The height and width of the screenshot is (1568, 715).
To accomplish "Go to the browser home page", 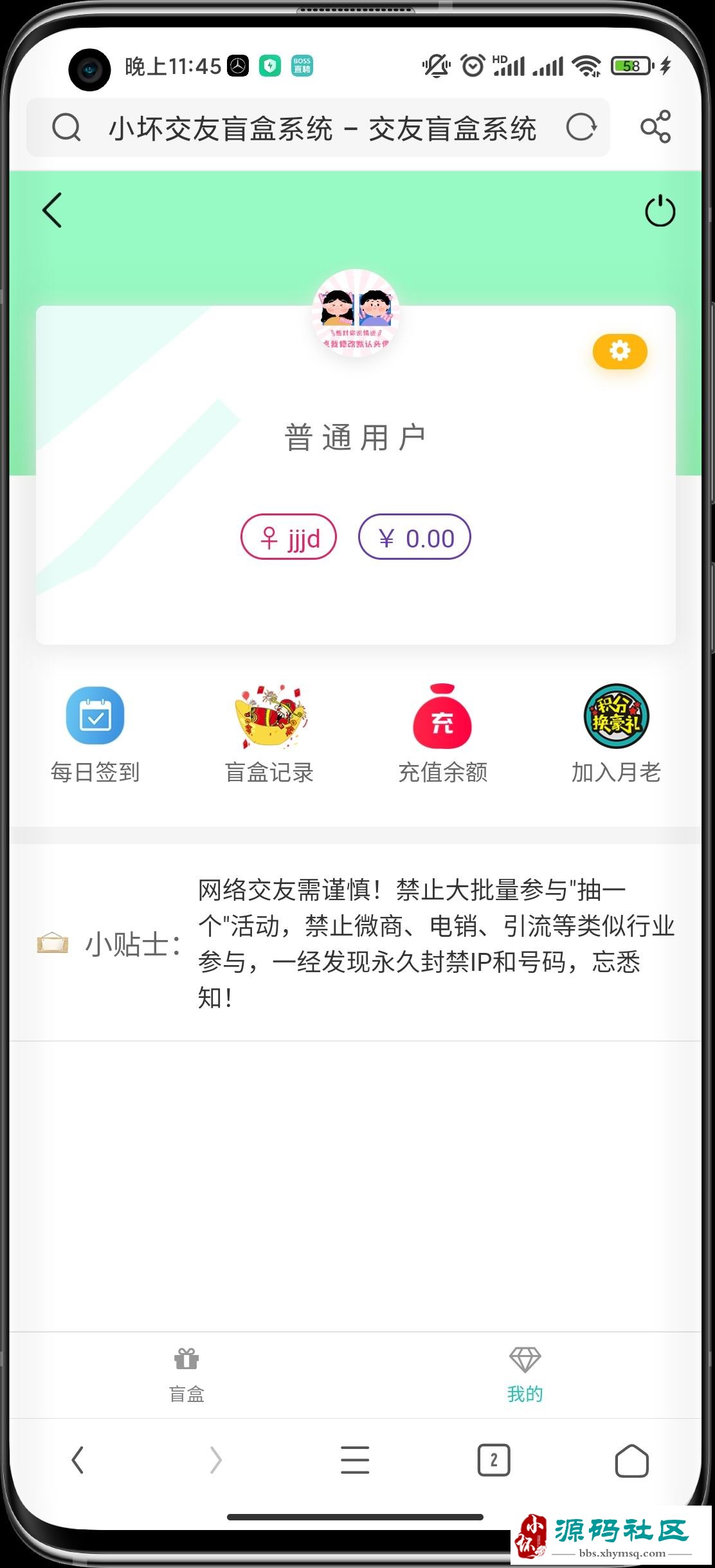I will click(631, 1460).
